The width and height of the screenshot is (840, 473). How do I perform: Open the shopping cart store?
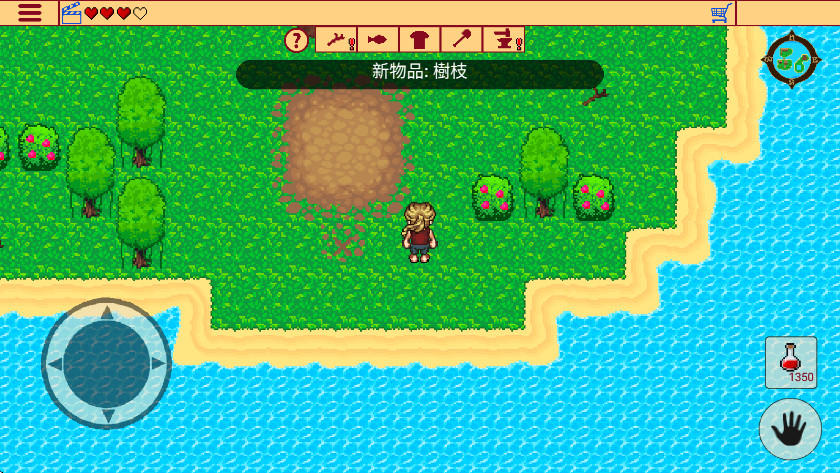click(720, 13)
